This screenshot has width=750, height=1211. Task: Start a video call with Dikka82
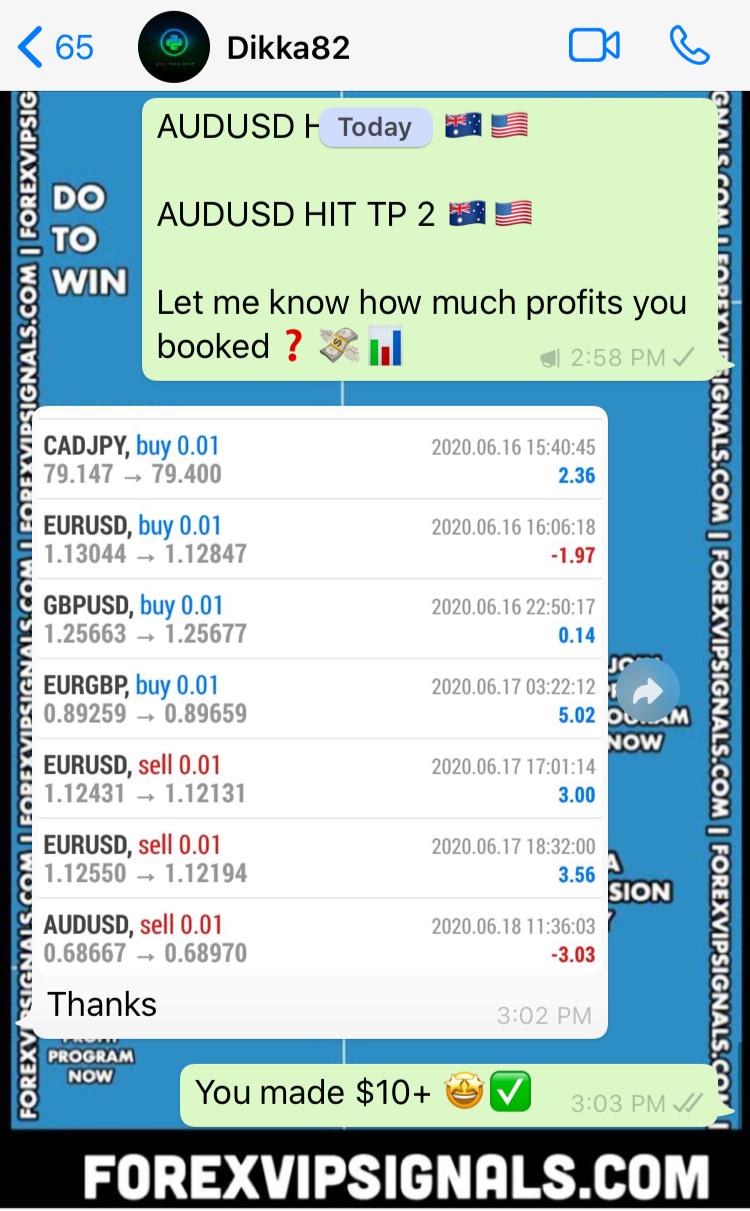coord(594,46)
